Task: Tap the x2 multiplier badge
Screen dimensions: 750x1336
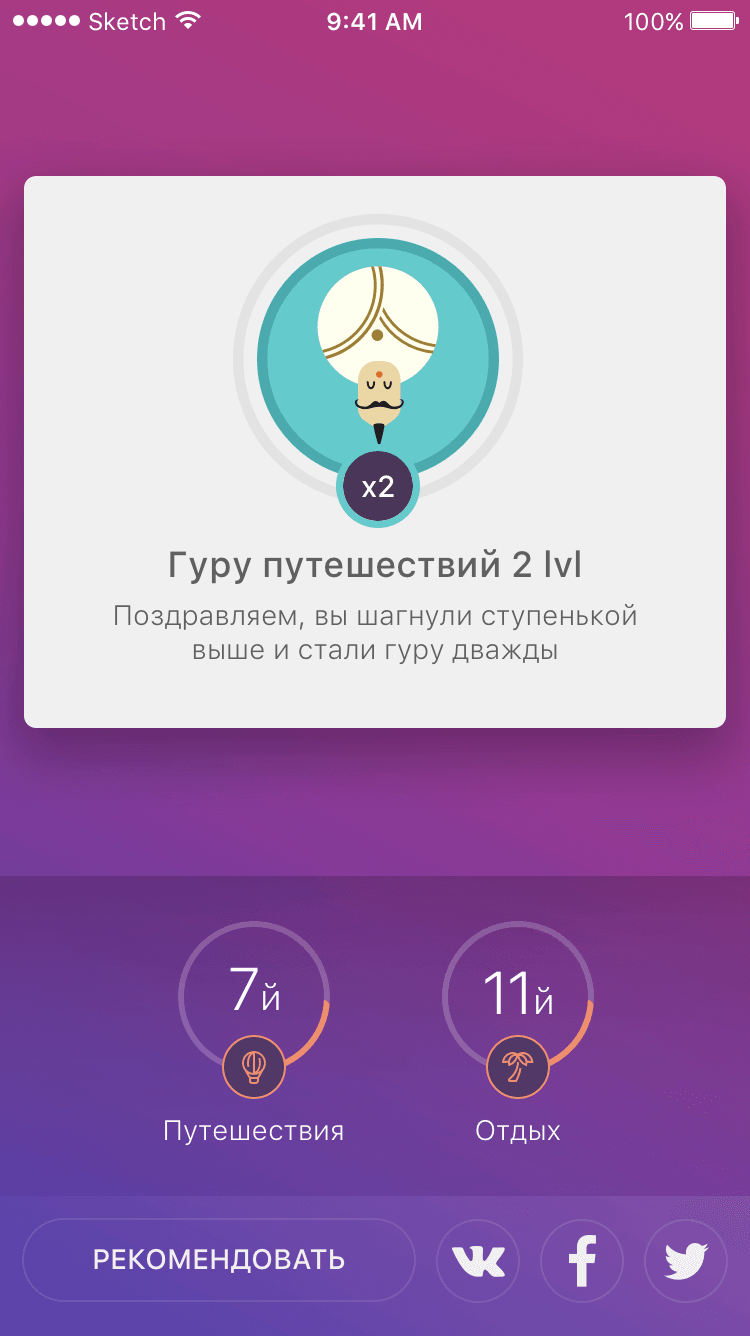Action: pos(378,486)
